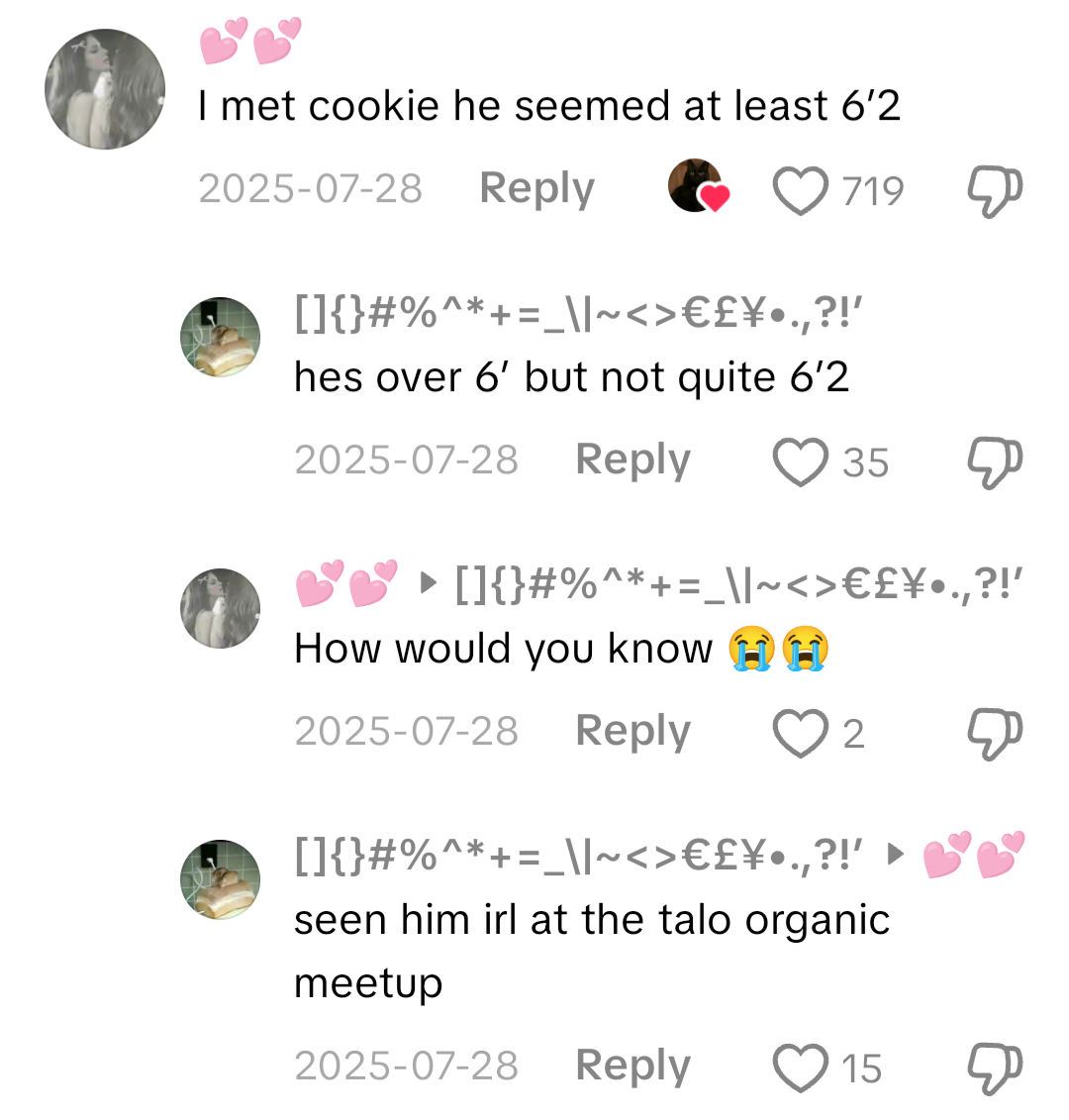Screen dimensions: 1069x1120
Task: Dislike the "I met cookie" comment
Action: click(995, 191)
